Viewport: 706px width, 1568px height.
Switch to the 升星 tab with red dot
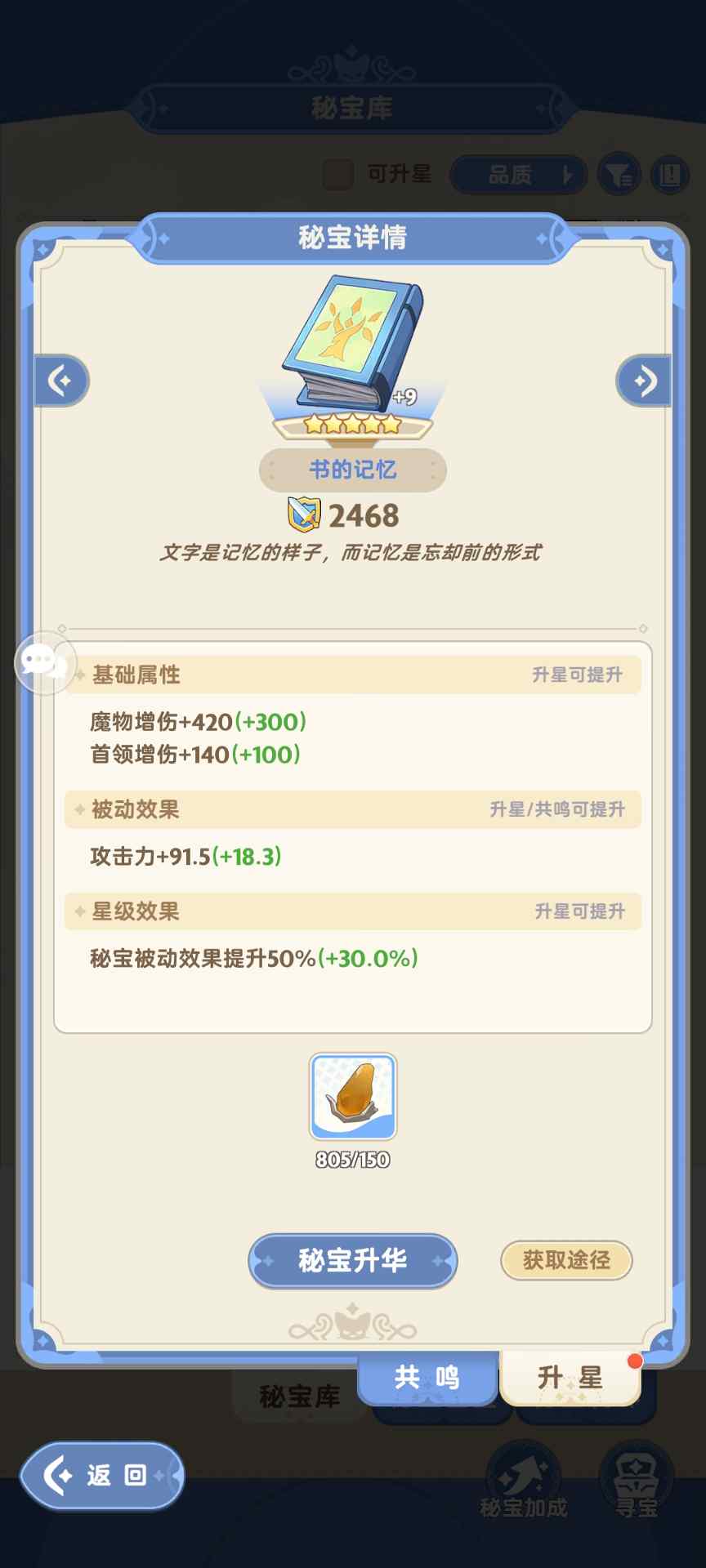(570, 1377)
